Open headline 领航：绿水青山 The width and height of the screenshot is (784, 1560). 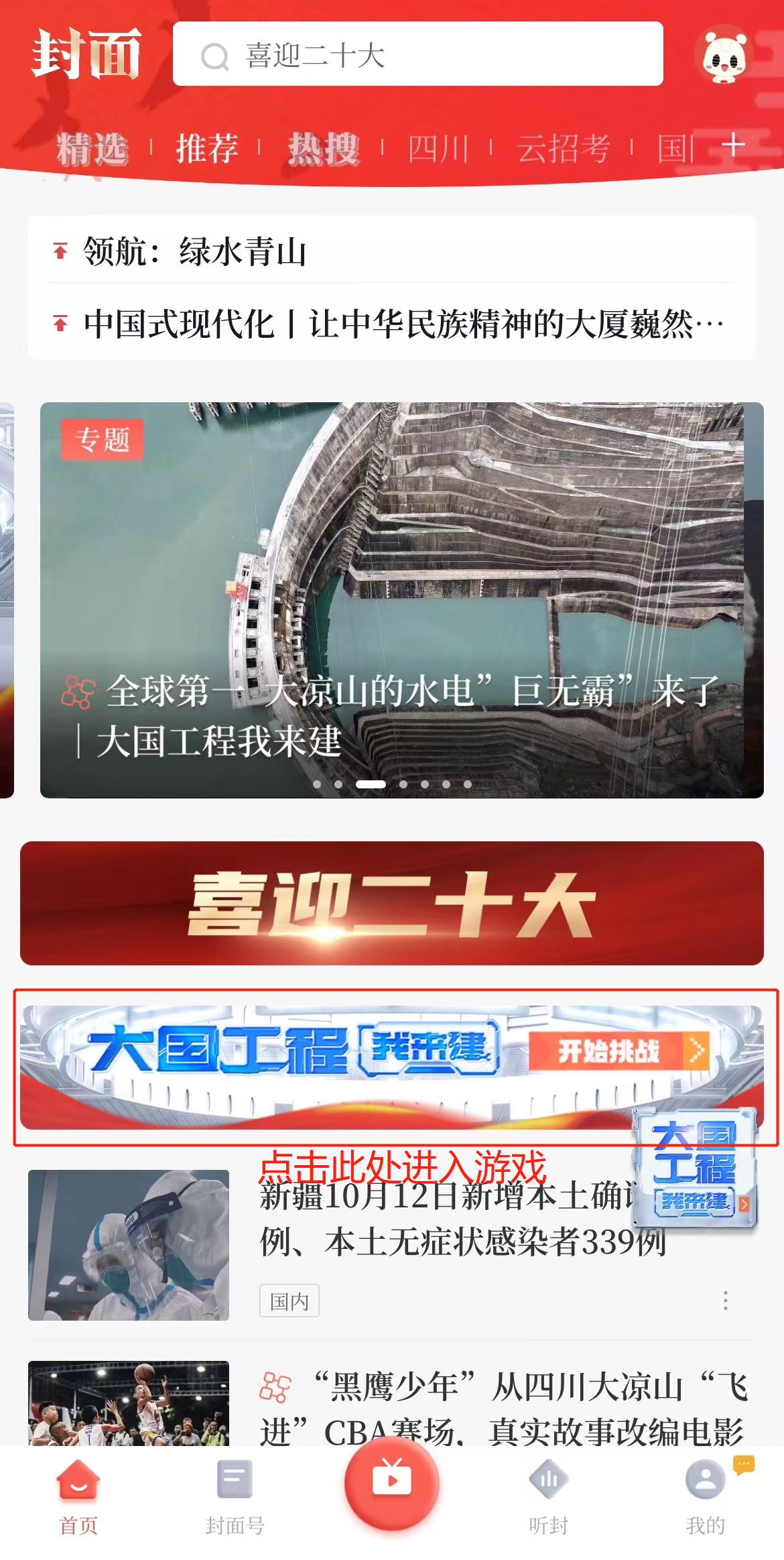pos(194,252)
